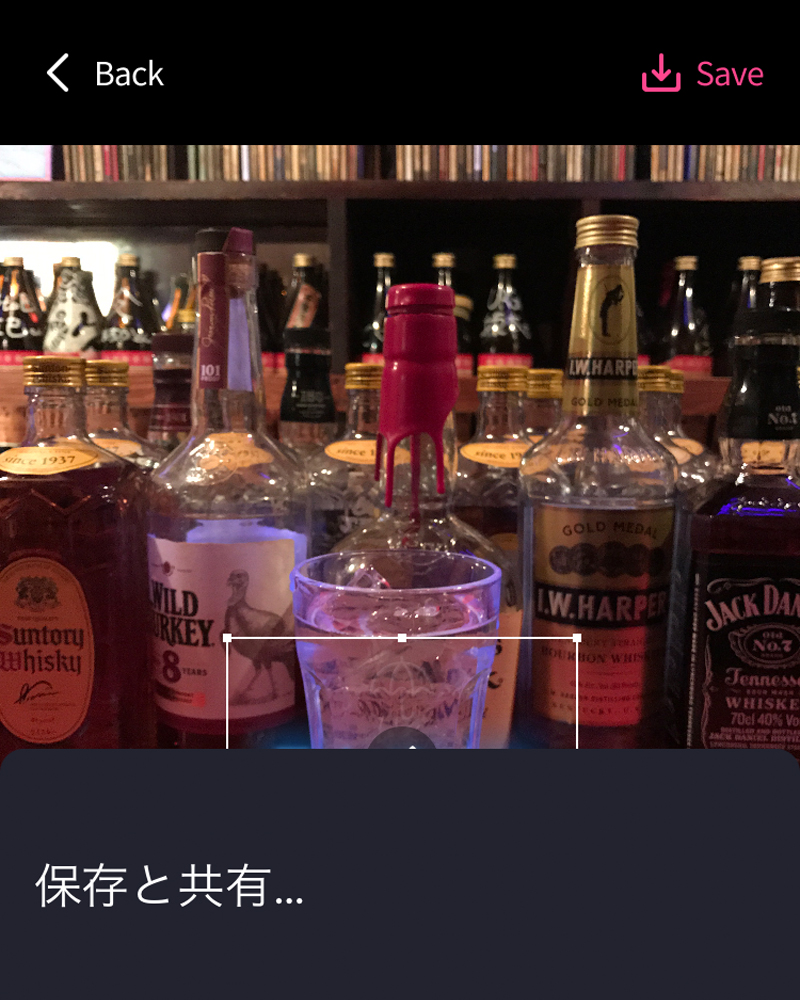Go back using the Back arrow
Image resolution: width=800 pixels, height=1000 pixels.
click(59, 74)
